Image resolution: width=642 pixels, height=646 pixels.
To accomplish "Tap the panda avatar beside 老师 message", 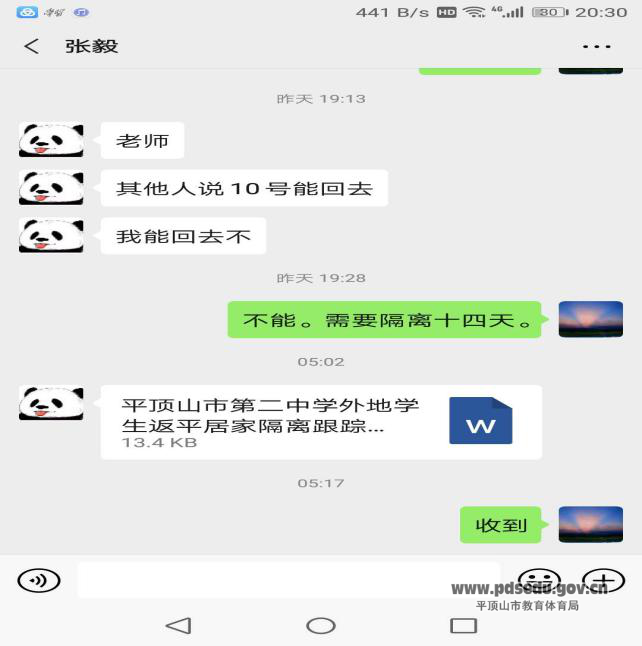I will pos(51,140).
